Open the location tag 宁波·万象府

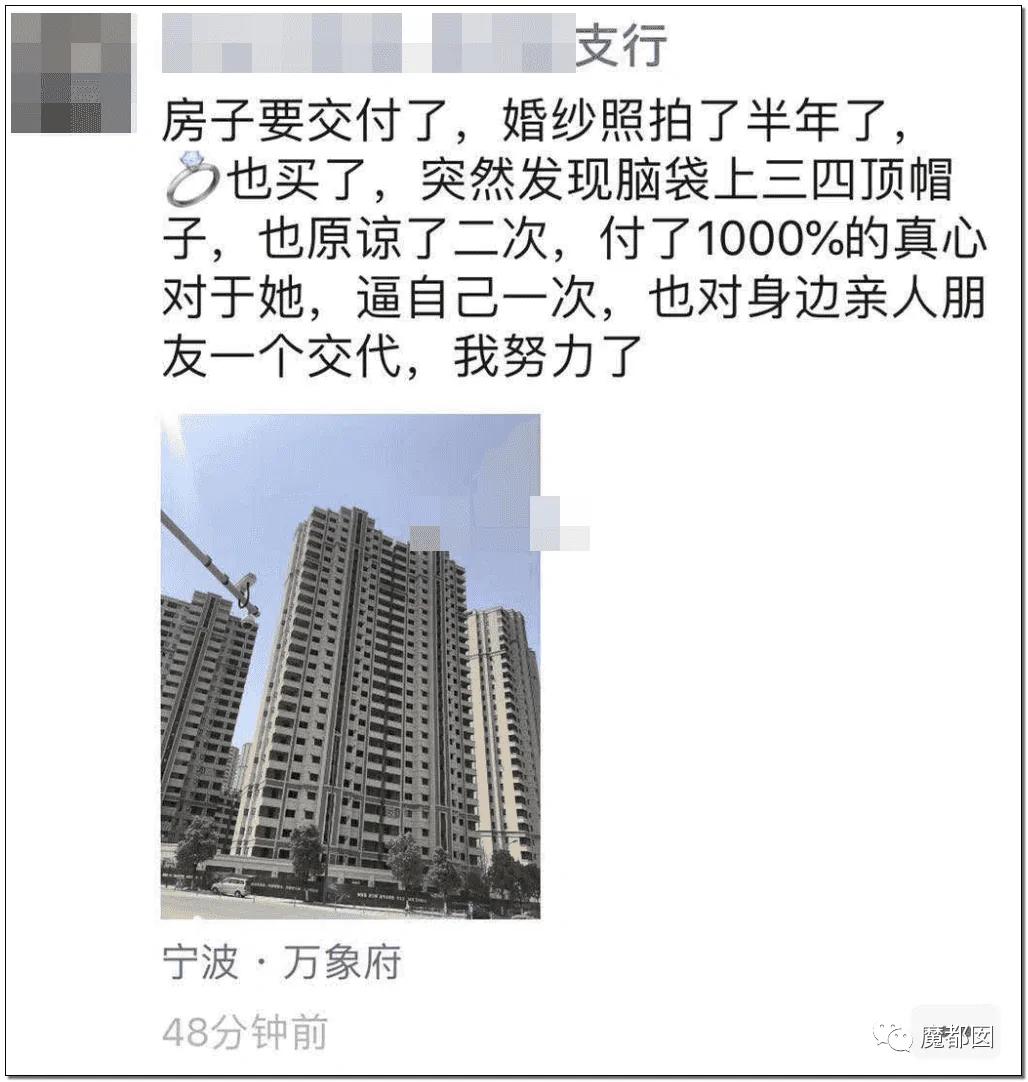tap(282, 962)
